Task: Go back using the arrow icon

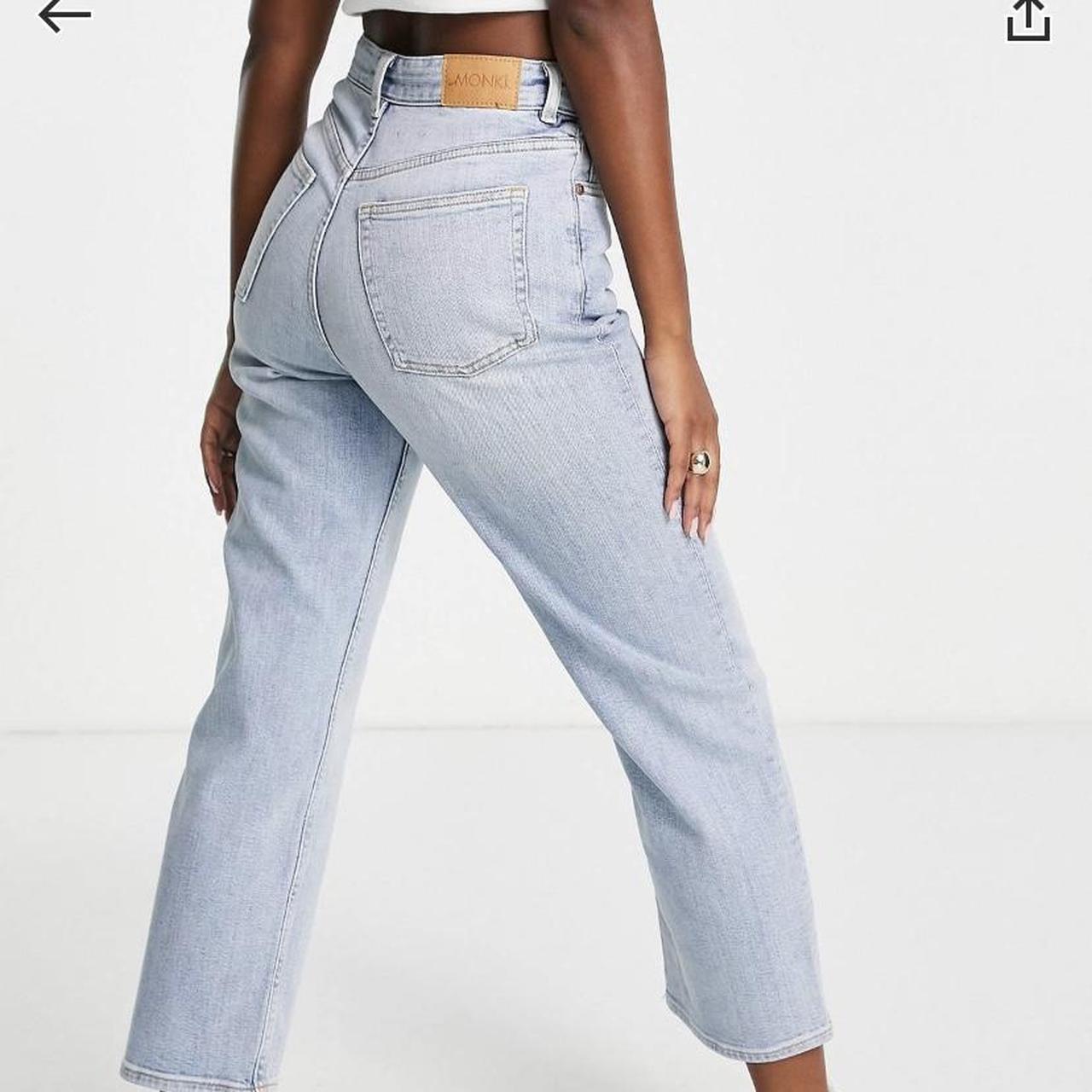Action: tap(64, 15)
